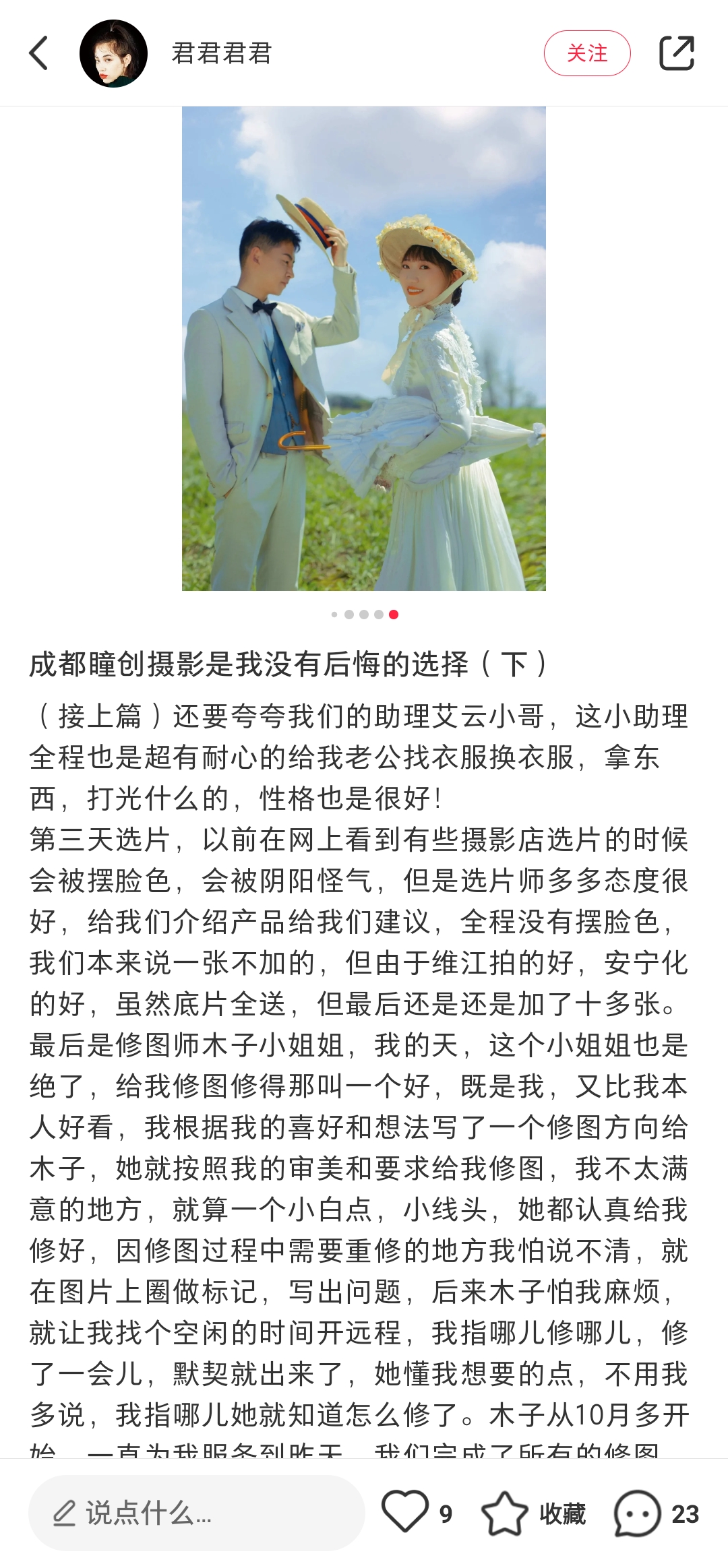This screenshot has width=728, height=1568.
Task: Open 君君君君's profile avatar
Action: pos(113,53)
